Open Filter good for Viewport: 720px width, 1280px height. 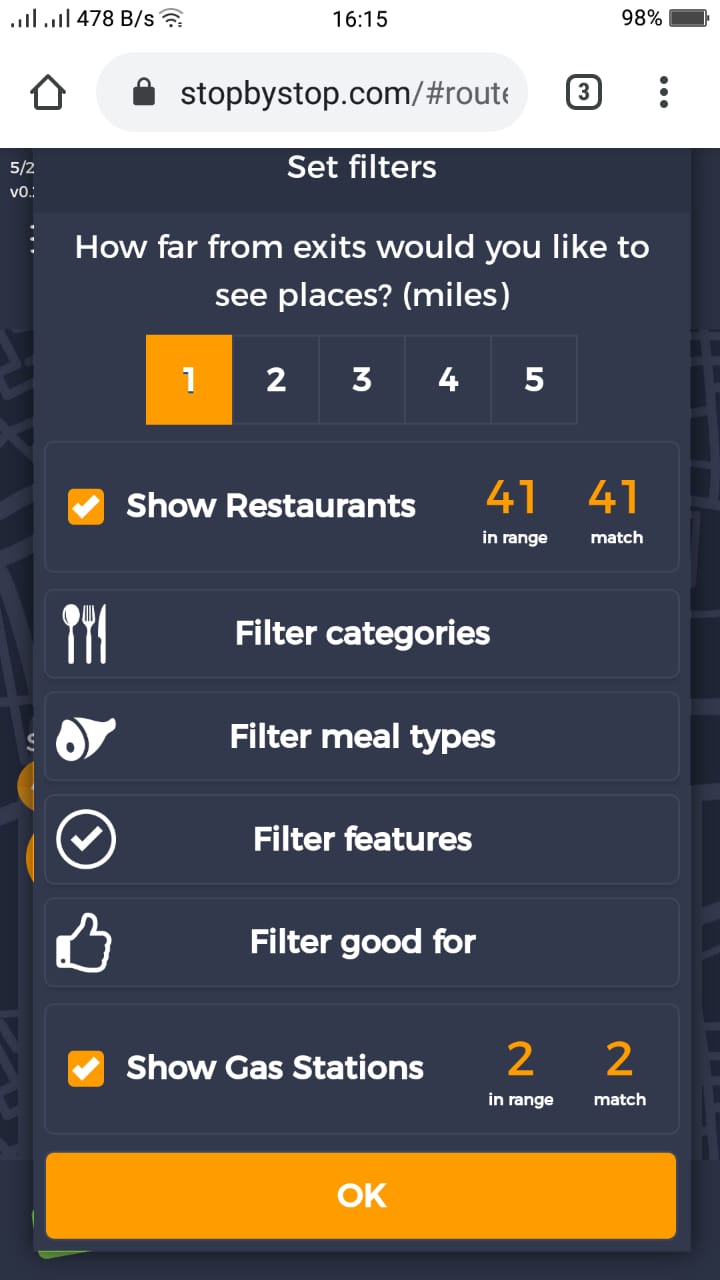(362, 942)
